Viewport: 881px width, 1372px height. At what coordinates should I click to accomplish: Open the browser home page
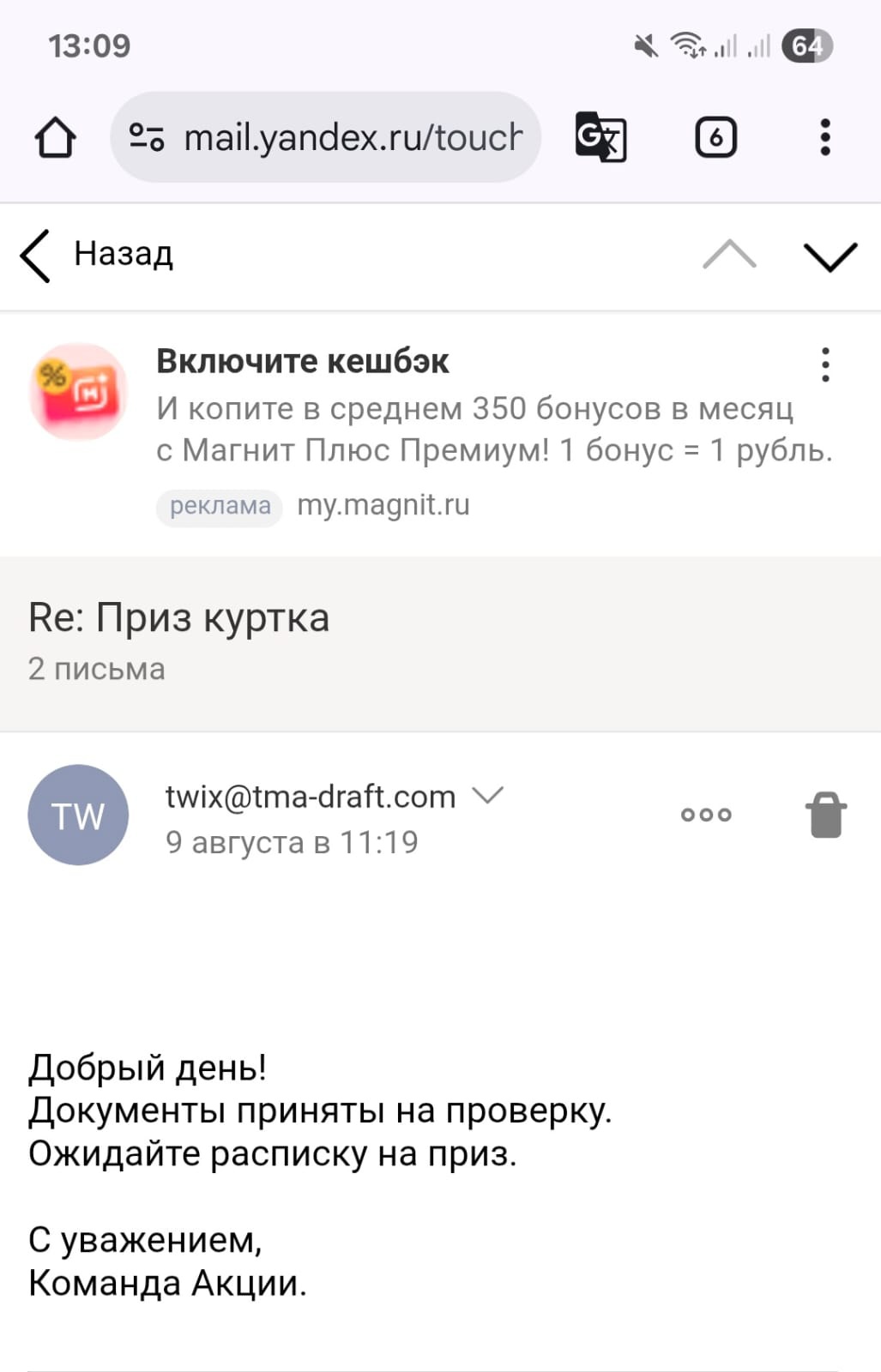(x=55, y=137)
